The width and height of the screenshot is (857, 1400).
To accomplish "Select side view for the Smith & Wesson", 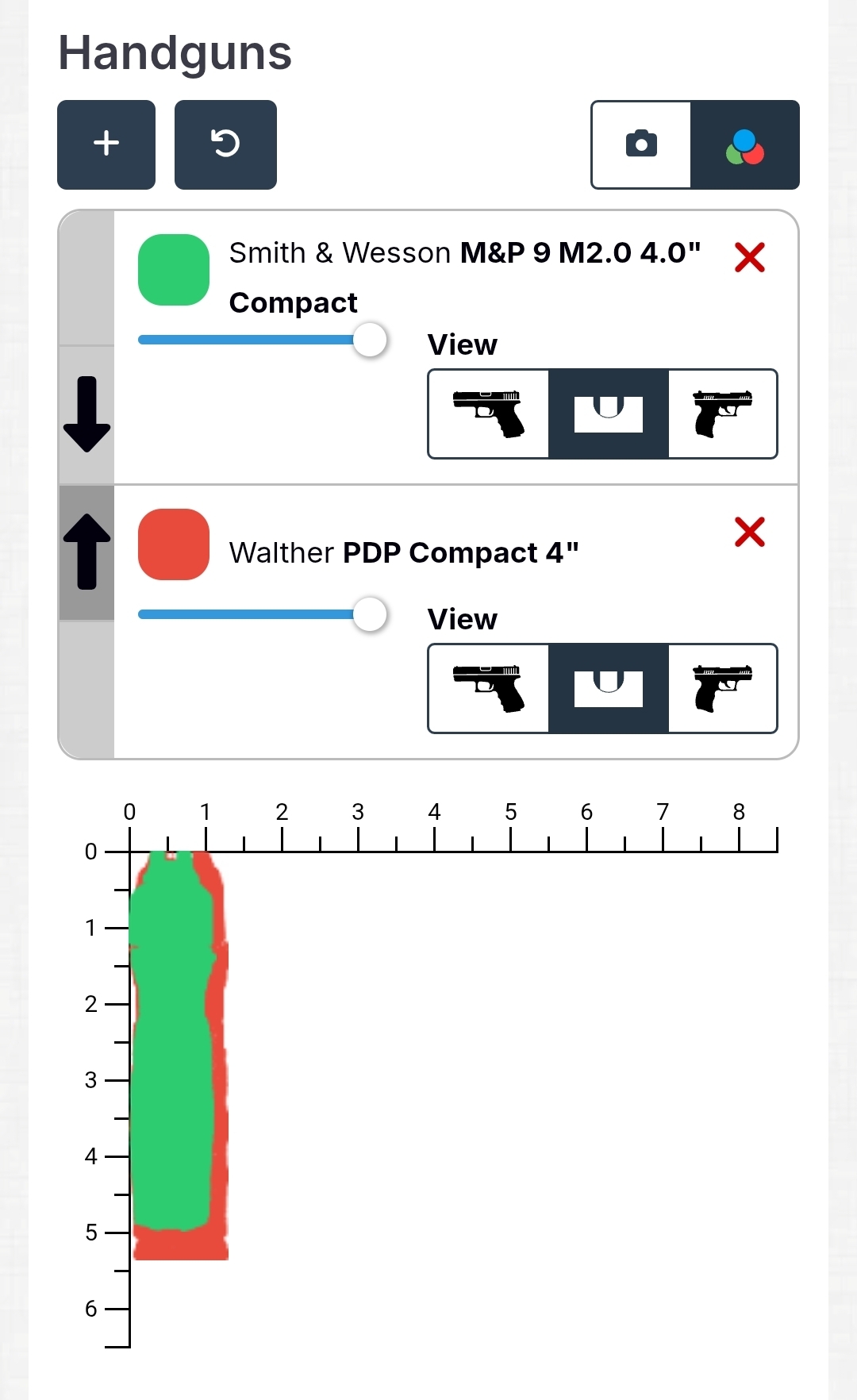I will click(x=489, y=413).
